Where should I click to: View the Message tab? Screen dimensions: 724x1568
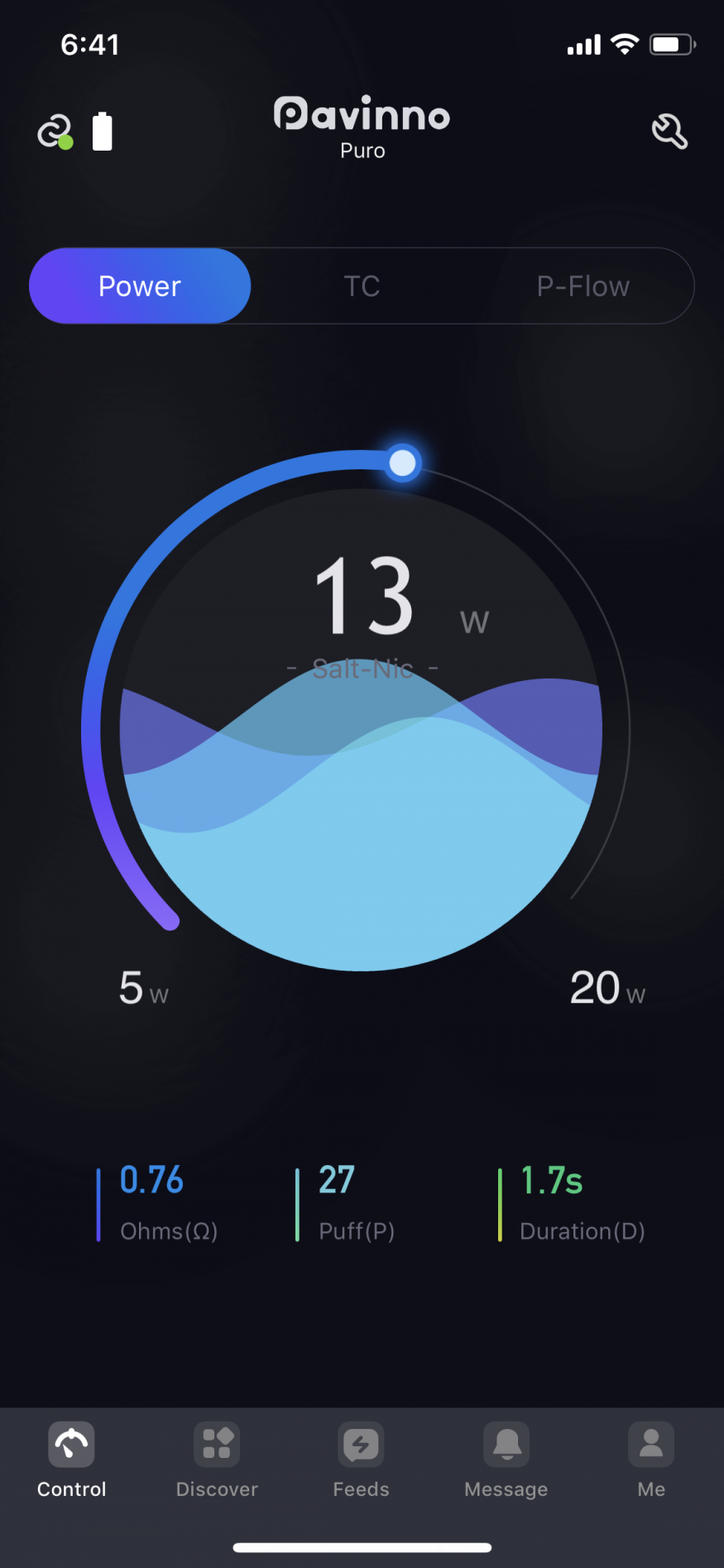coord(506,1460)
